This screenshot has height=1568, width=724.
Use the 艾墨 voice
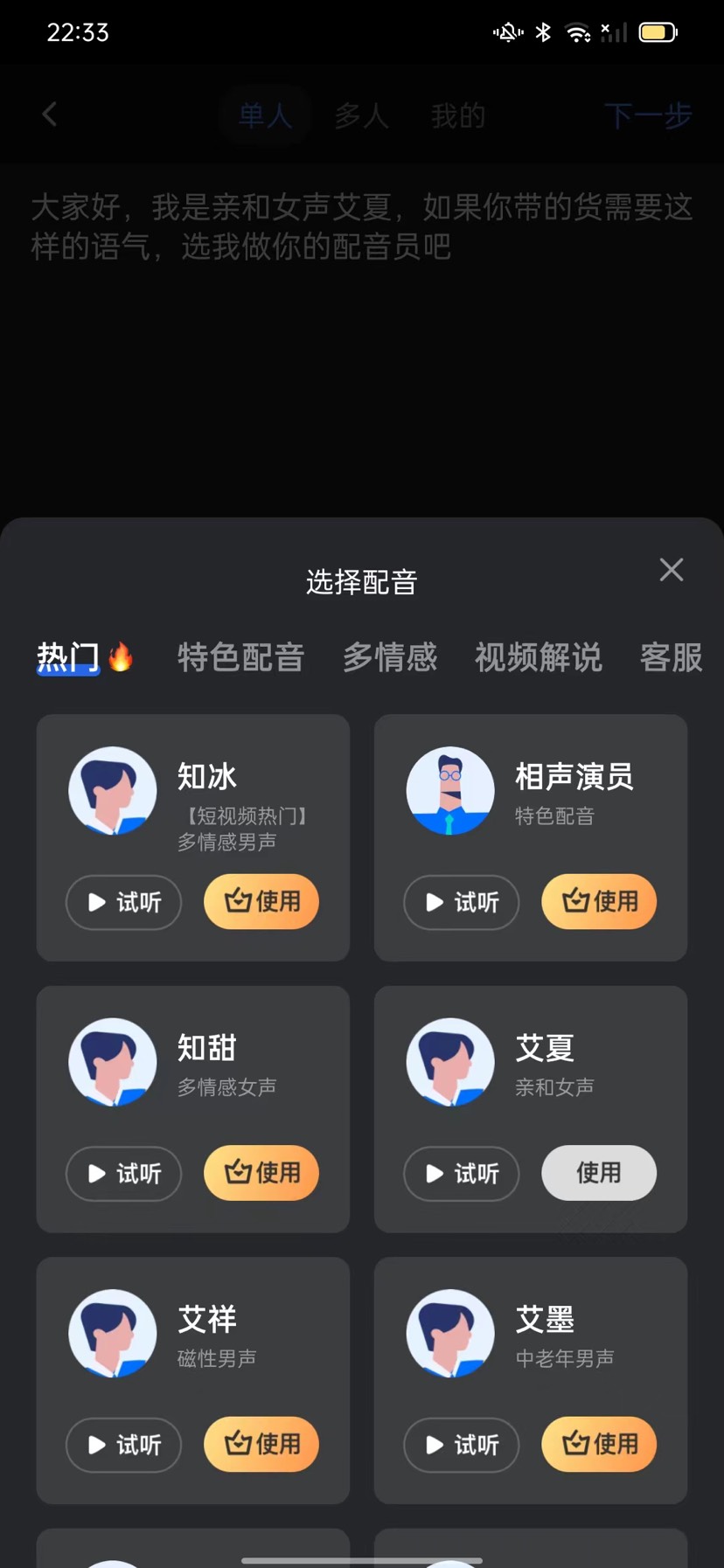pos(599,1444)
